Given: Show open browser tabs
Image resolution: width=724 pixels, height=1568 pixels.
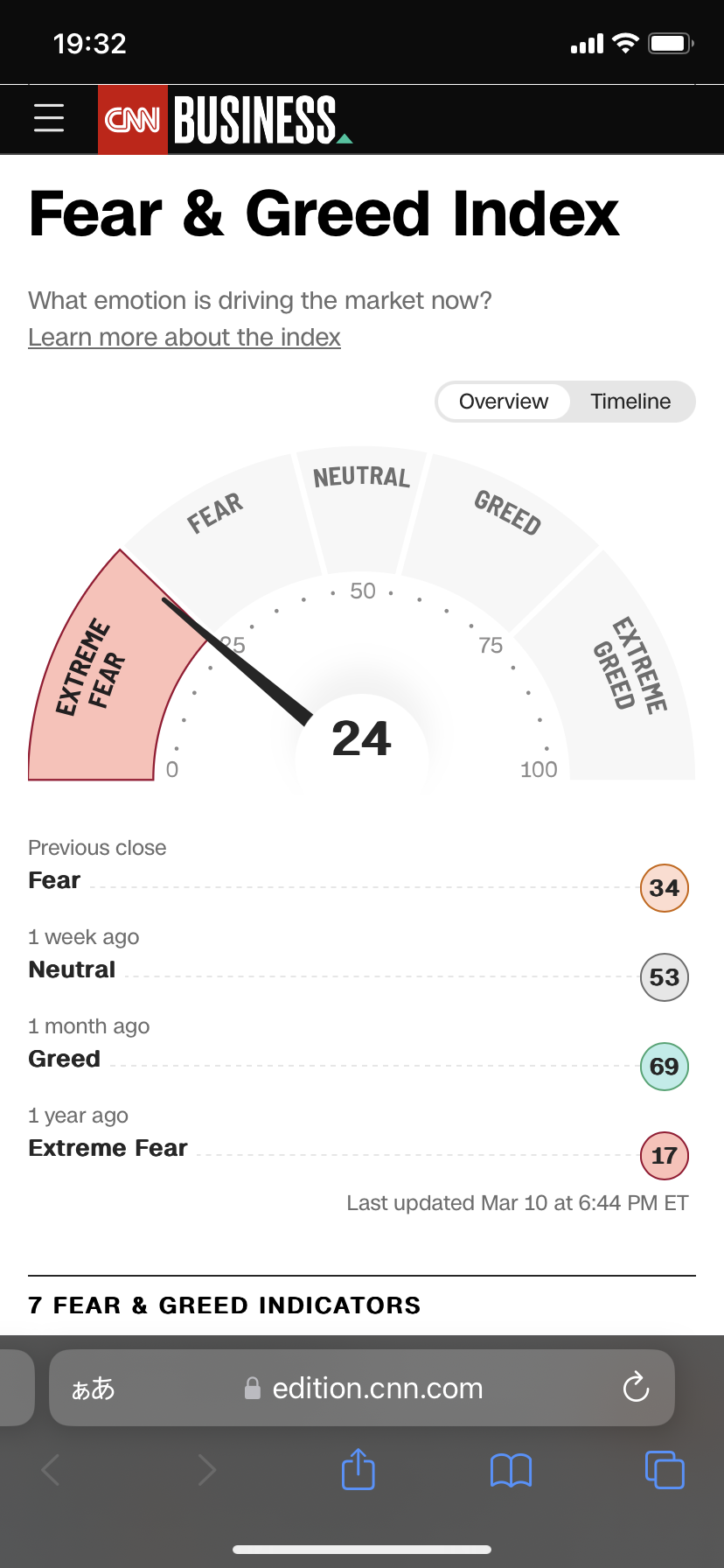Looking at the screenshot, I should coord(665,1469).
